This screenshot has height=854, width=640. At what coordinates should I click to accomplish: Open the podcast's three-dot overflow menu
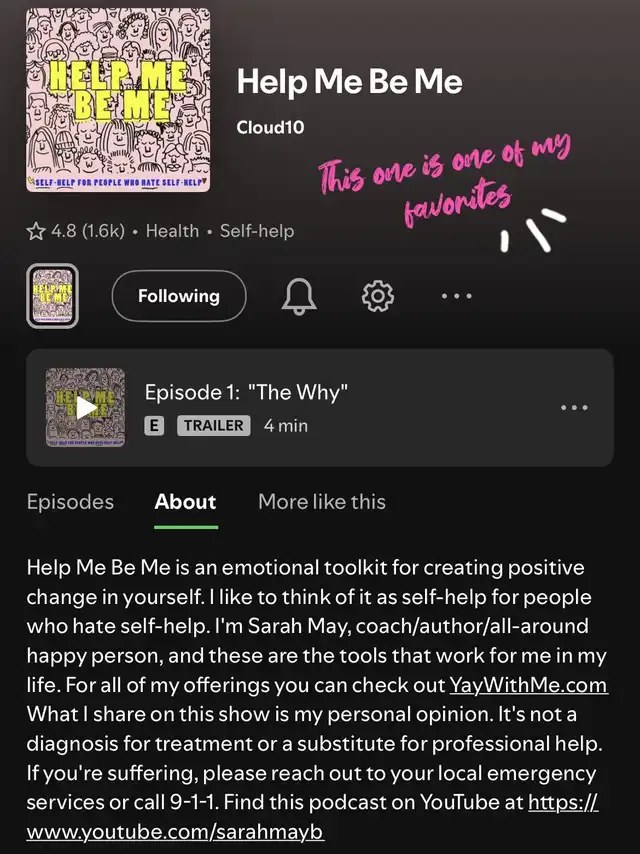pyautogui.click(x=456, y=296)
